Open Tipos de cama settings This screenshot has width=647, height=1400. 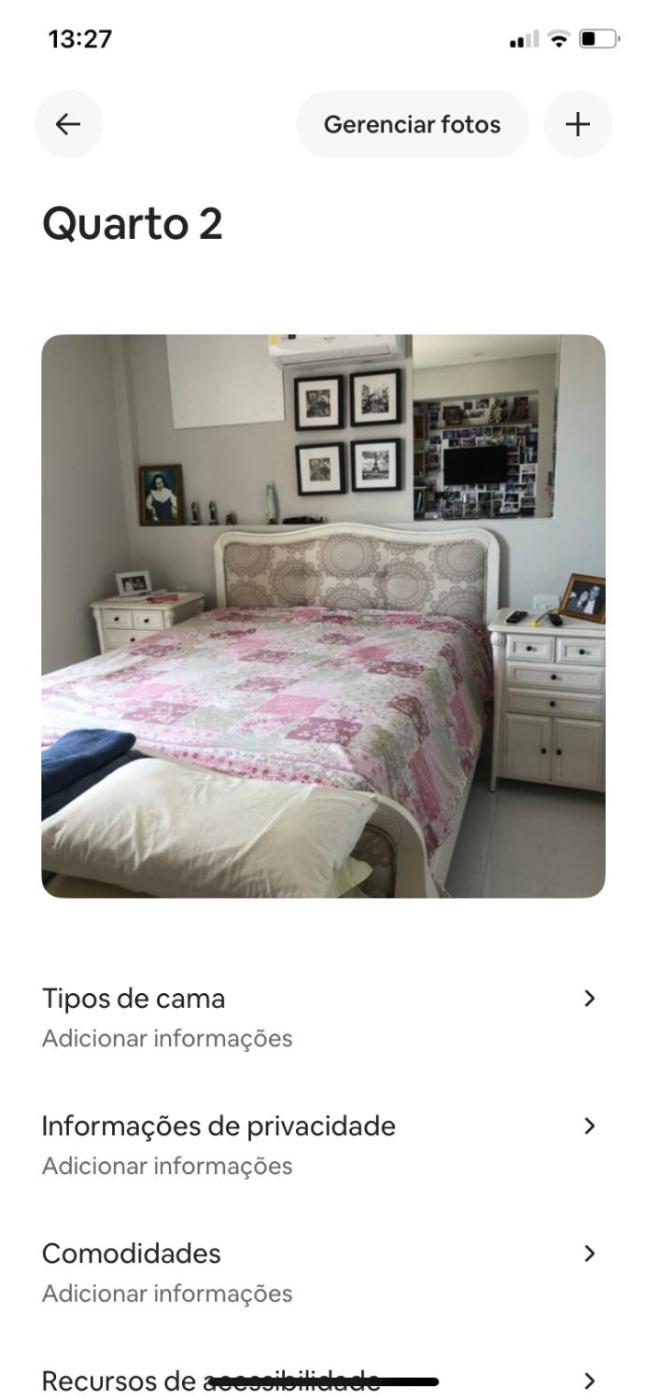[x=320, y=1016]
